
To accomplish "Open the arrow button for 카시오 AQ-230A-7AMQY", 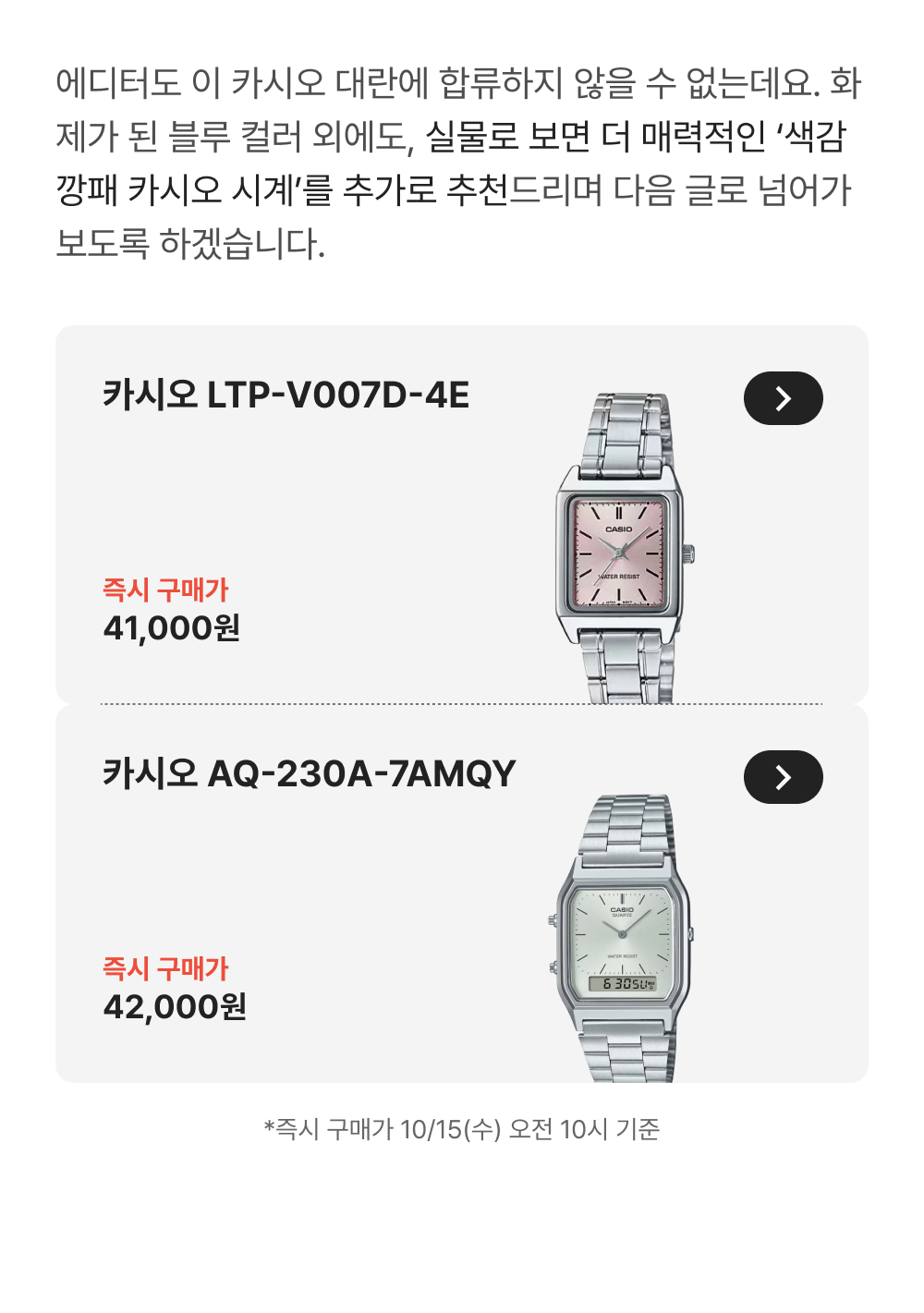I will [783, 777].
